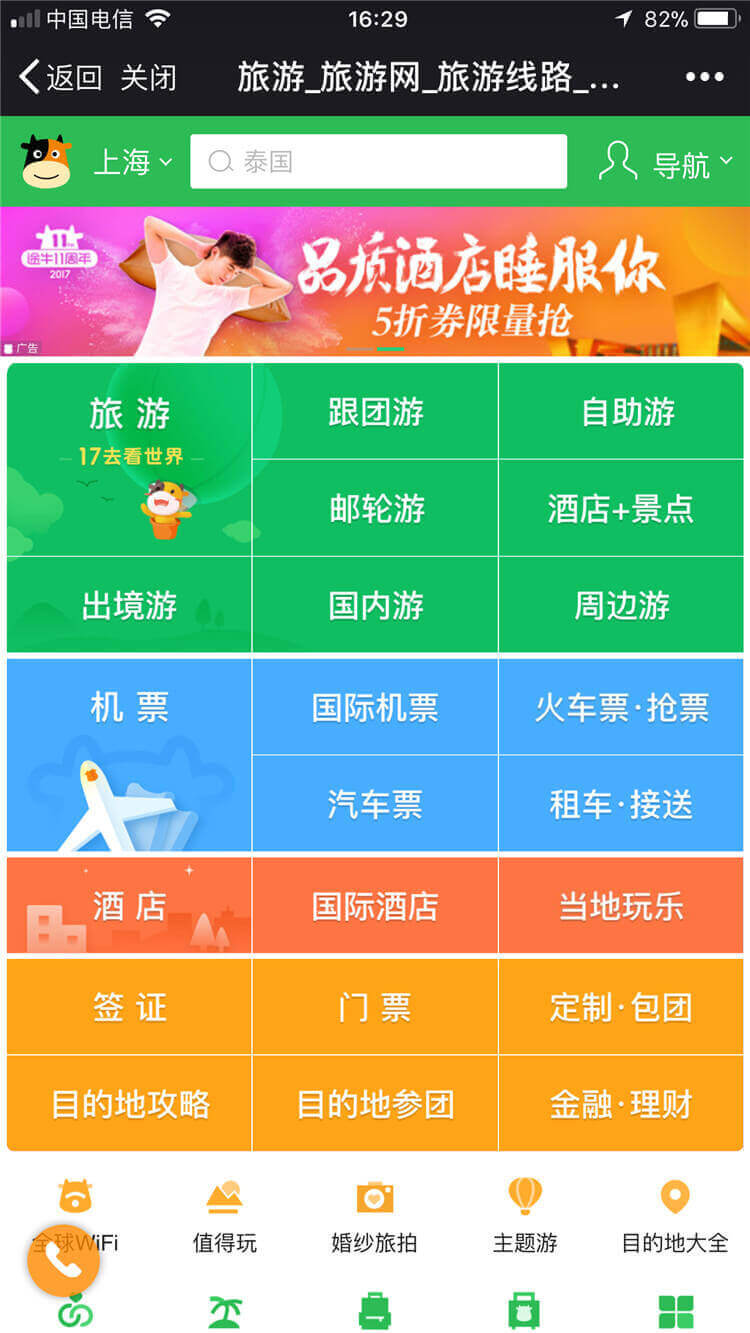The image size is (750, 1333).
Task: Tap the 泰国 search field
Action: pos(378,162)
